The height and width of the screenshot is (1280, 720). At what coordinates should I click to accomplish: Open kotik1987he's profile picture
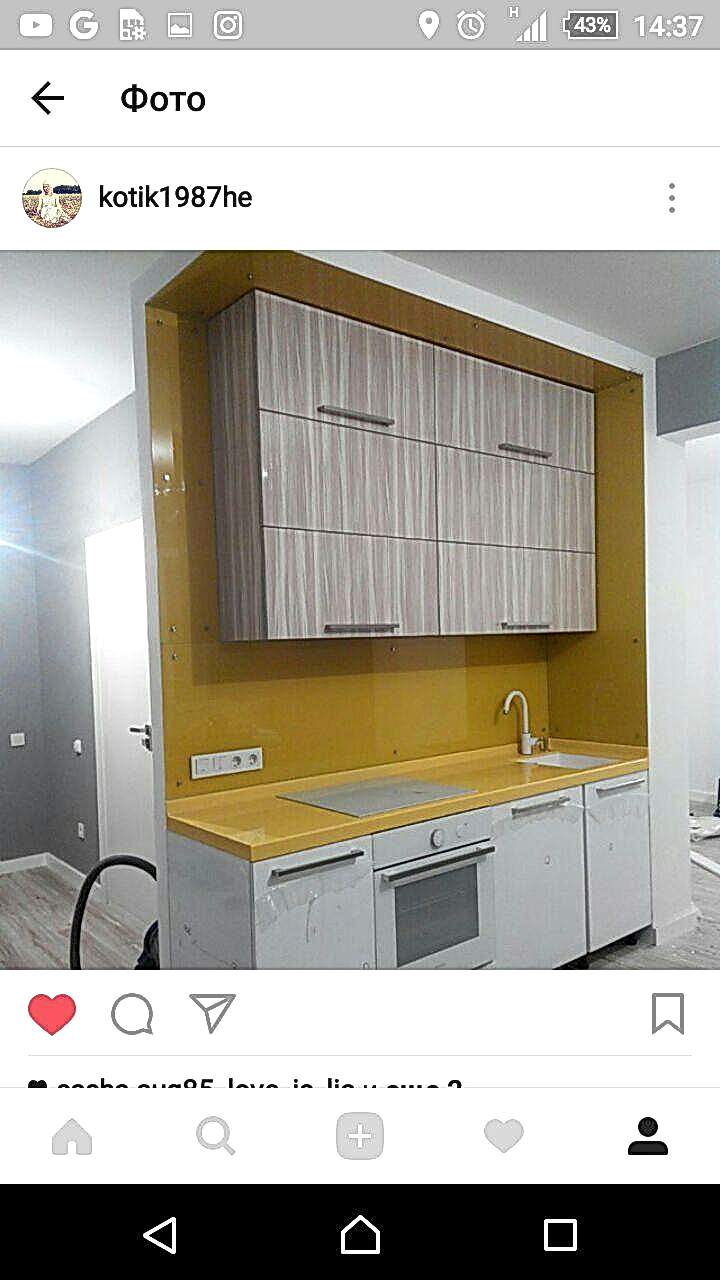click(51, 198)
